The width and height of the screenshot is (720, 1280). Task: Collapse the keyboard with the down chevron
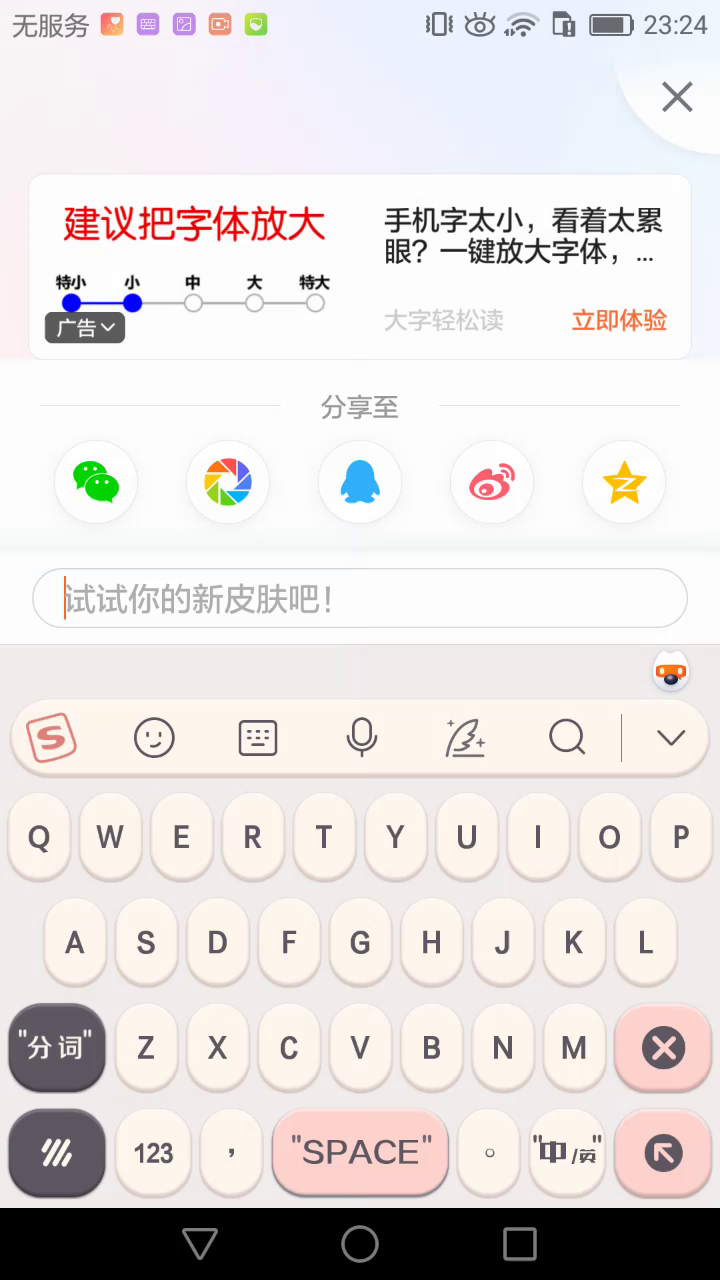[670, 738]
